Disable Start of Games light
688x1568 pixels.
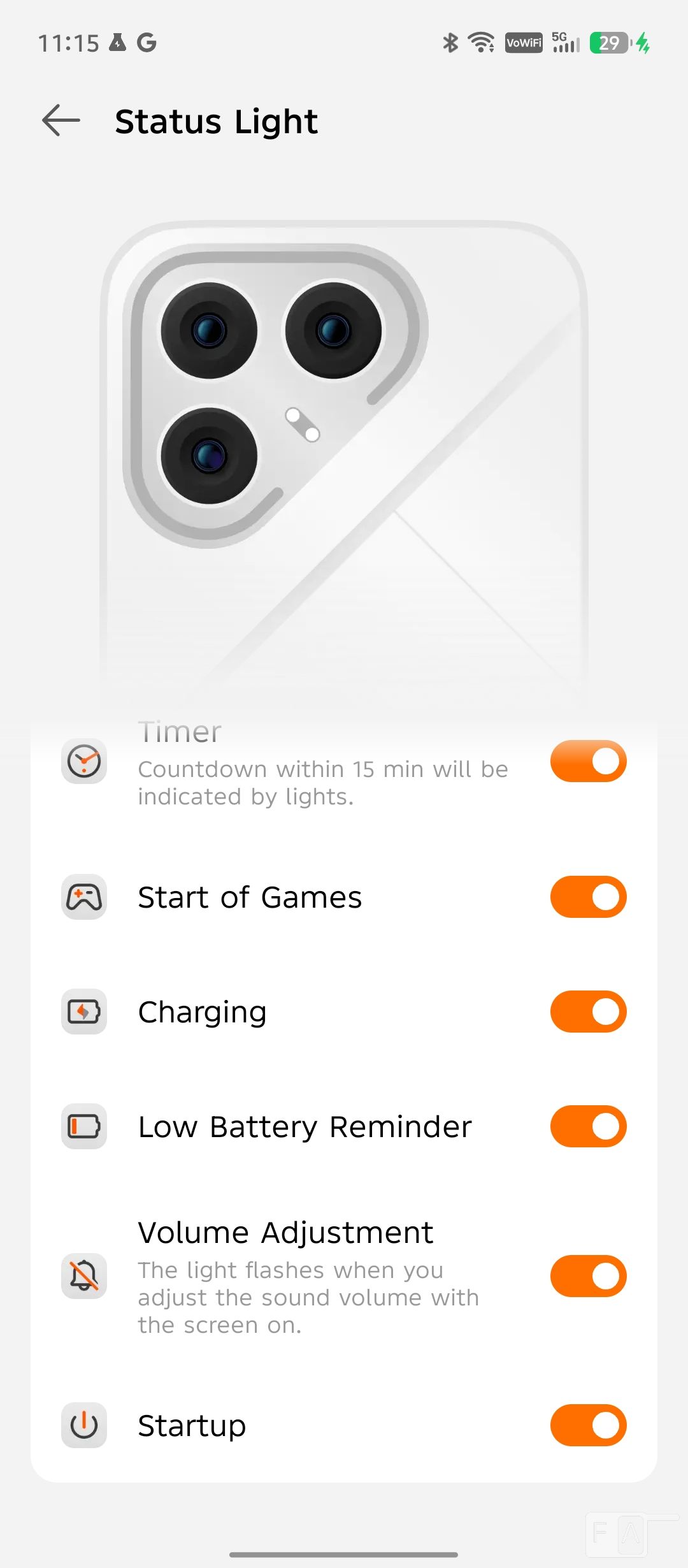tap(588, 897)
